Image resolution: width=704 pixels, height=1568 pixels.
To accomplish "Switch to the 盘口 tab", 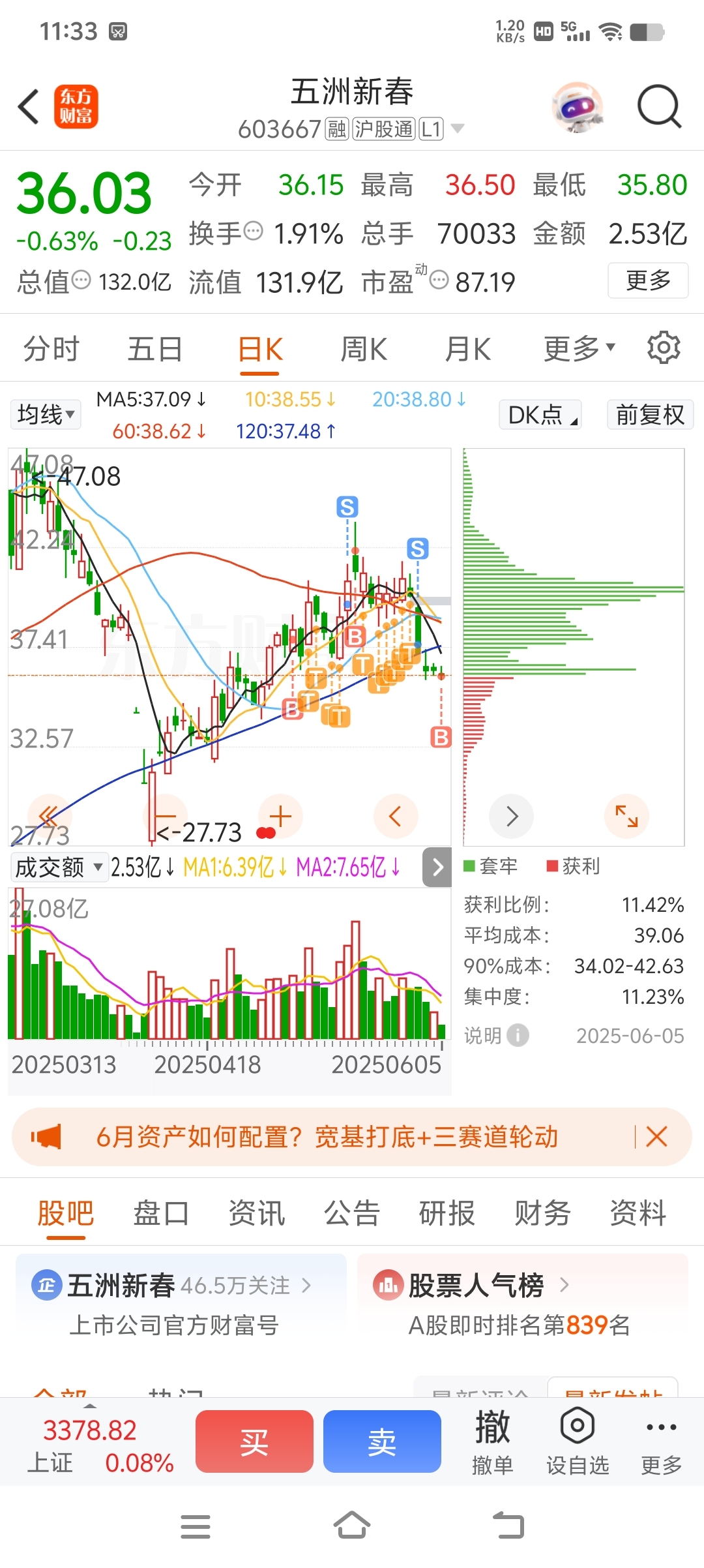I will coord(160,1214).
